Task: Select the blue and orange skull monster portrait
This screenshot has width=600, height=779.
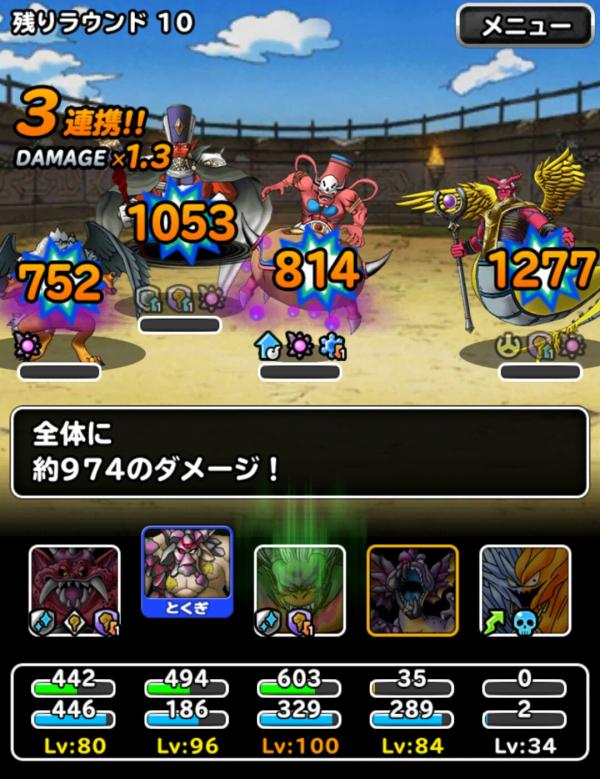Action: [x=525, y=590]
